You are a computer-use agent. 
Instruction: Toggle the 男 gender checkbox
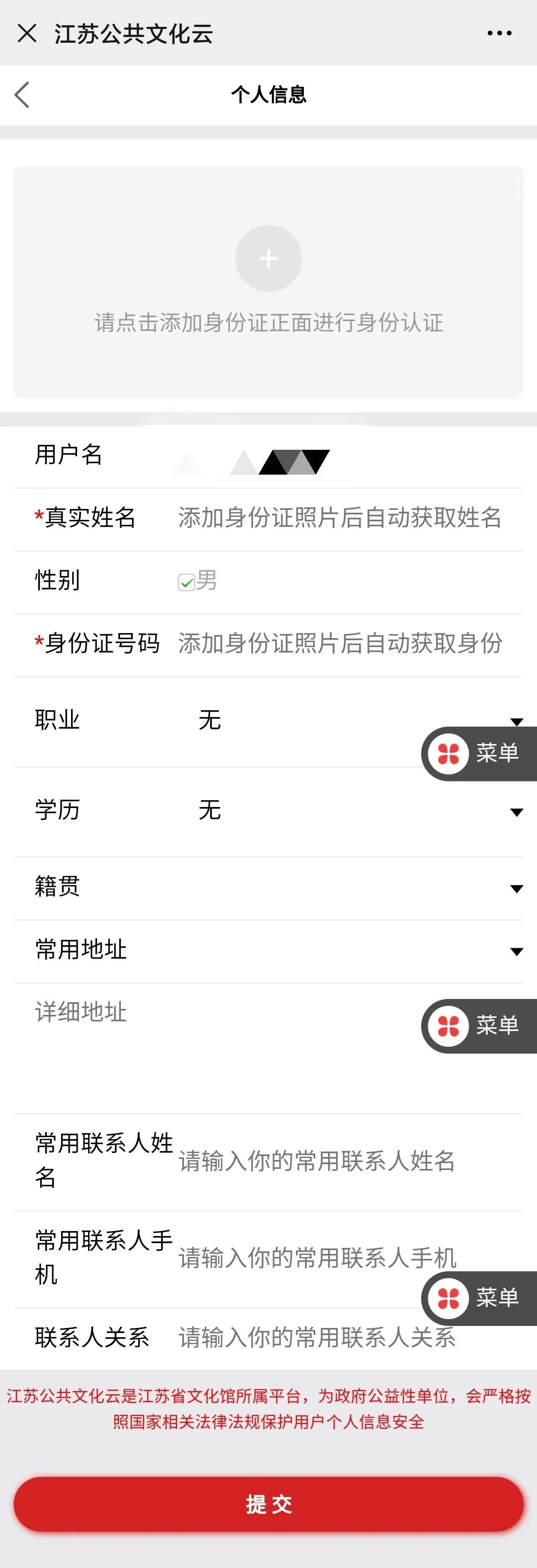(186, 582)
